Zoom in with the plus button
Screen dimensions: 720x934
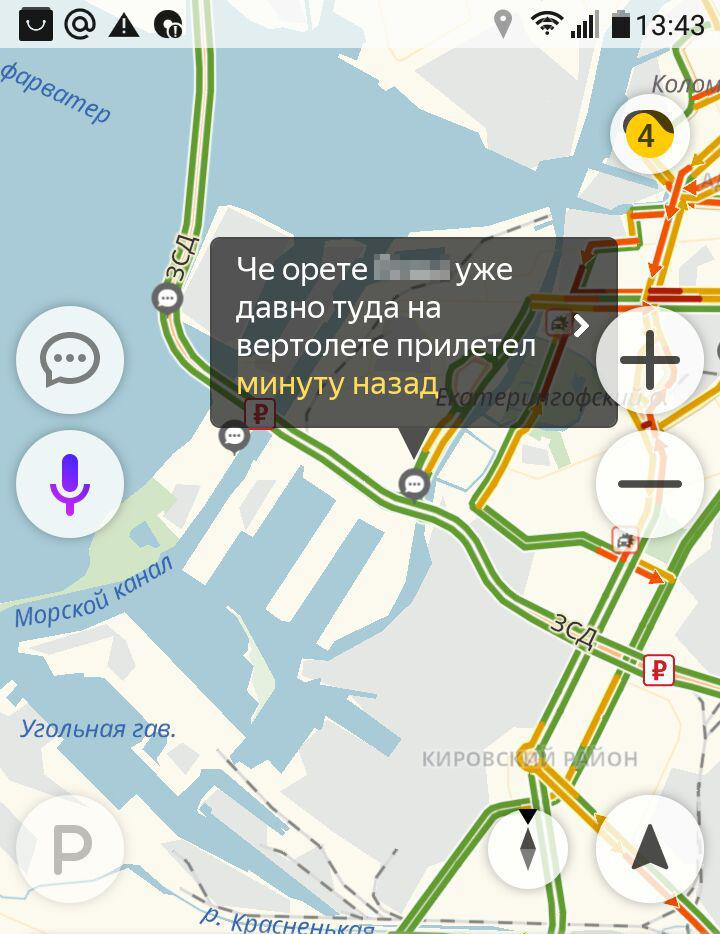649,359
